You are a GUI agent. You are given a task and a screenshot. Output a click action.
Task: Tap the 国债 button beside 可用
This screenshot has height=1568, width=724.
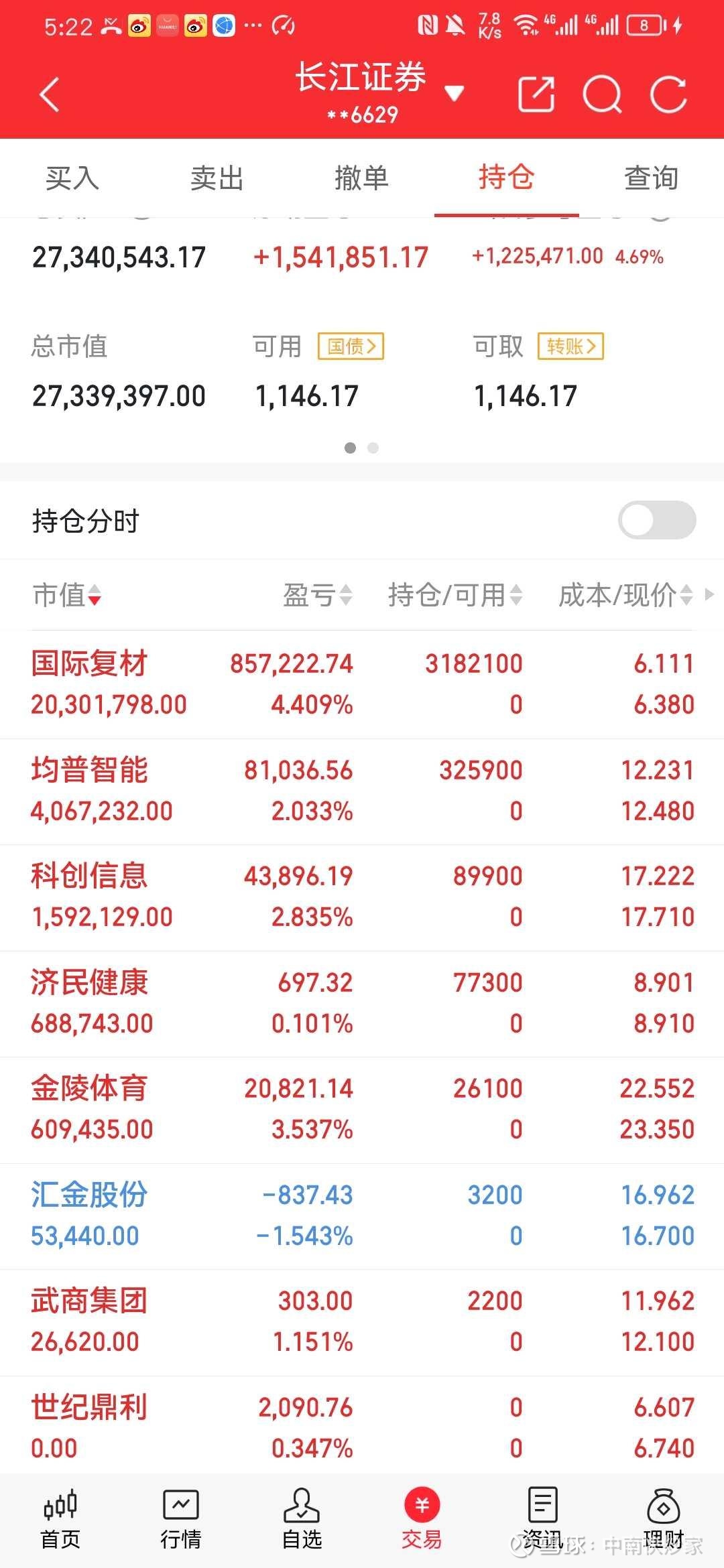click(x=351, y=346)
